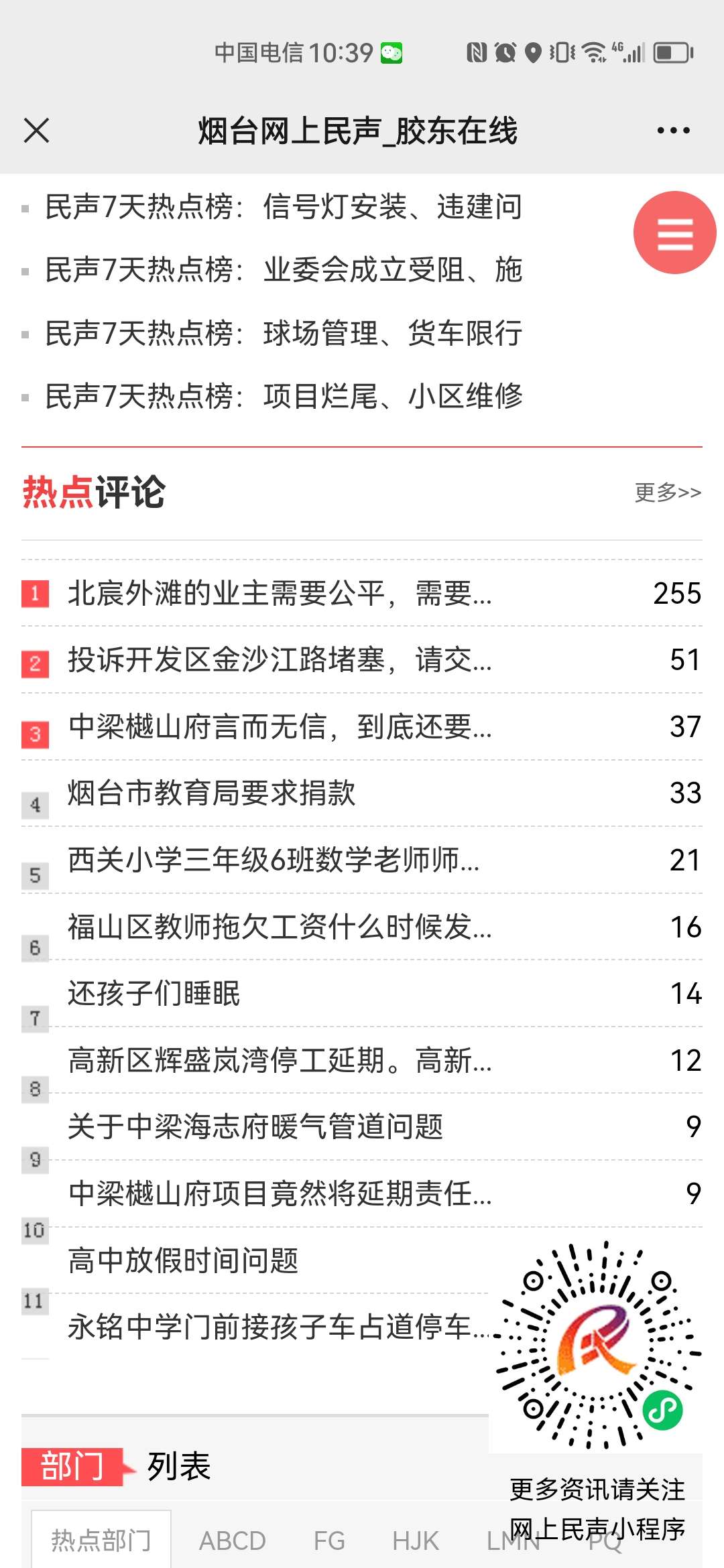Open the post 北宸外滩的业主需要公平
The width and height of the screenshot is (724, 1568).
[x=280, y=594]
